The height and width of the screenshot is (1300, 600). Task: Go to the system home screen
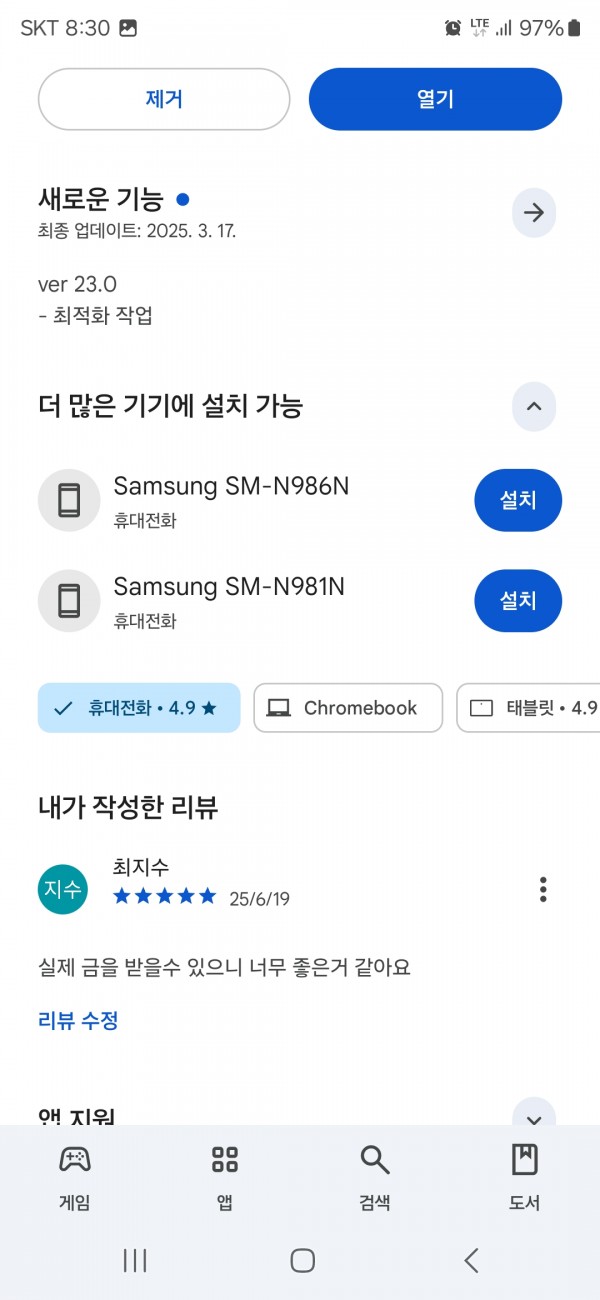(303, 1260)
